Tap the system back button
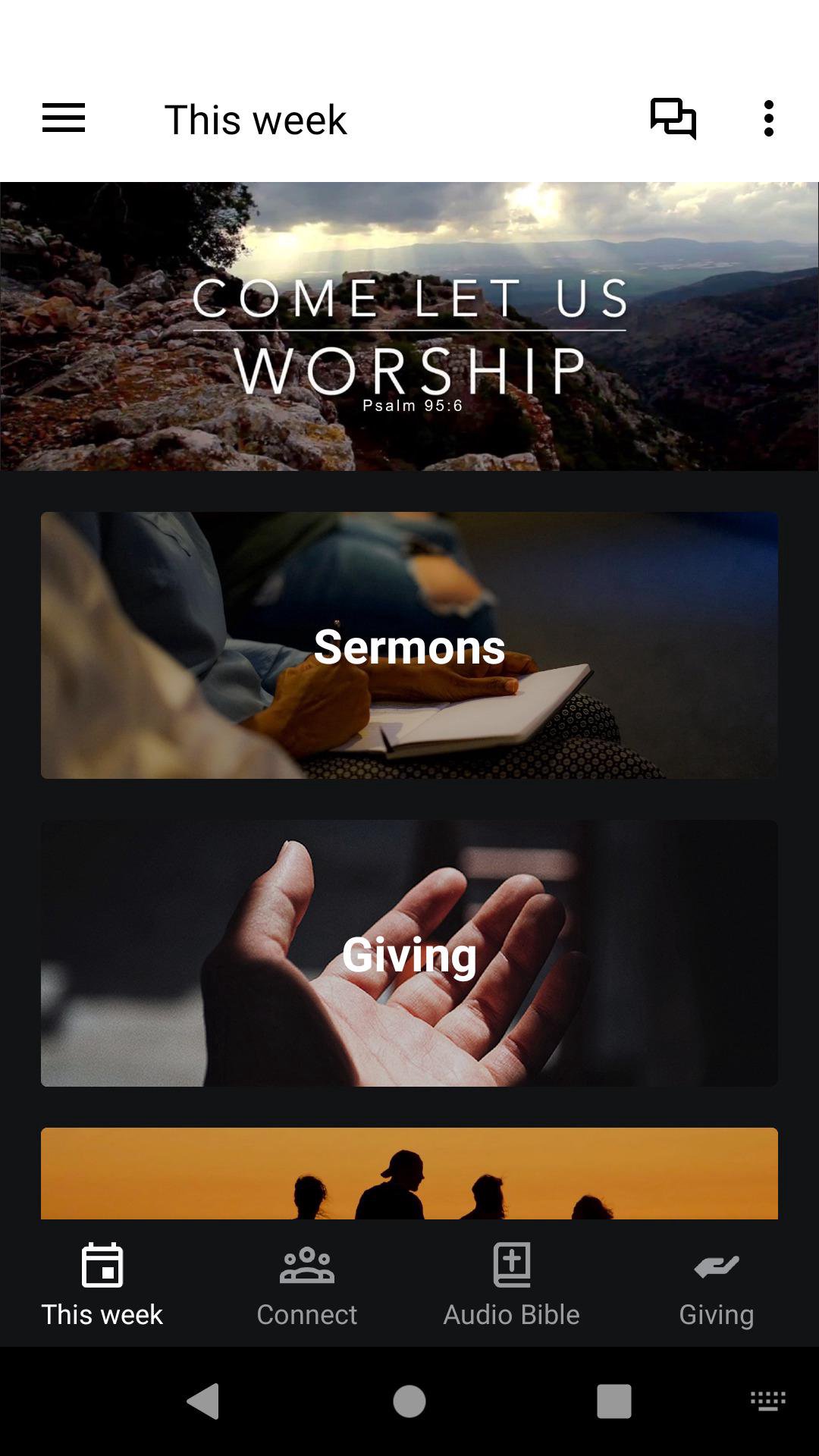This screenshot has height=1456, width=819. 203,1401
